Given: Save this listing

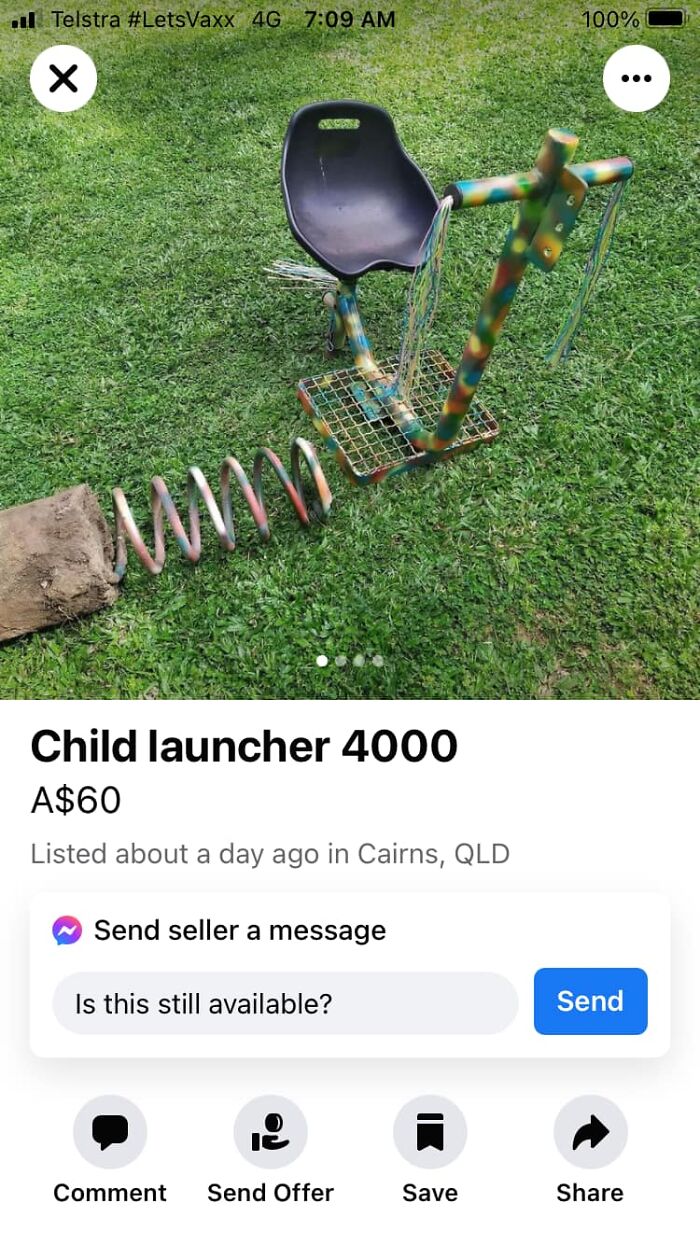Looking at the screenshot, I should 430,1132.
